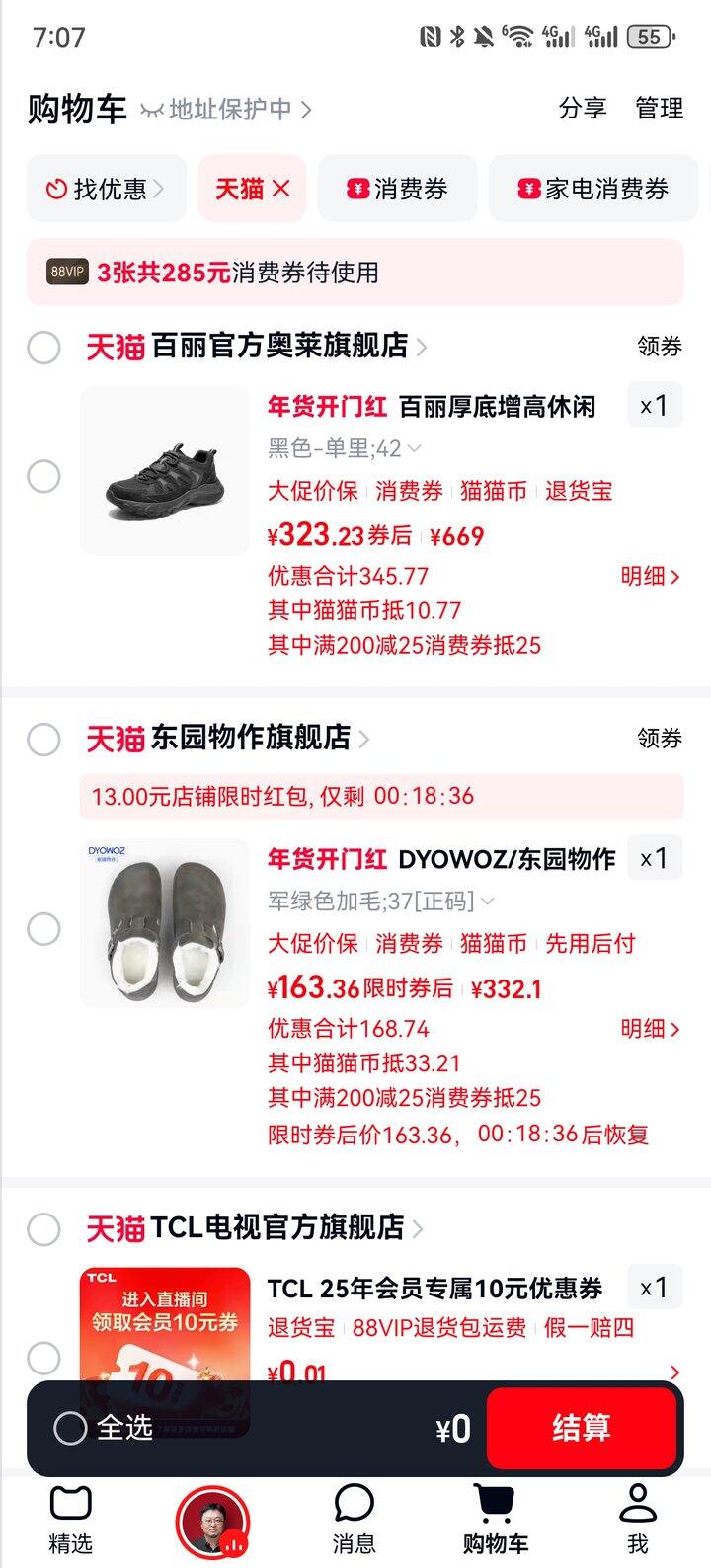
Task: Check the 百丽厚底增高休闲 shoe item
Action: (x=43, y=477)
